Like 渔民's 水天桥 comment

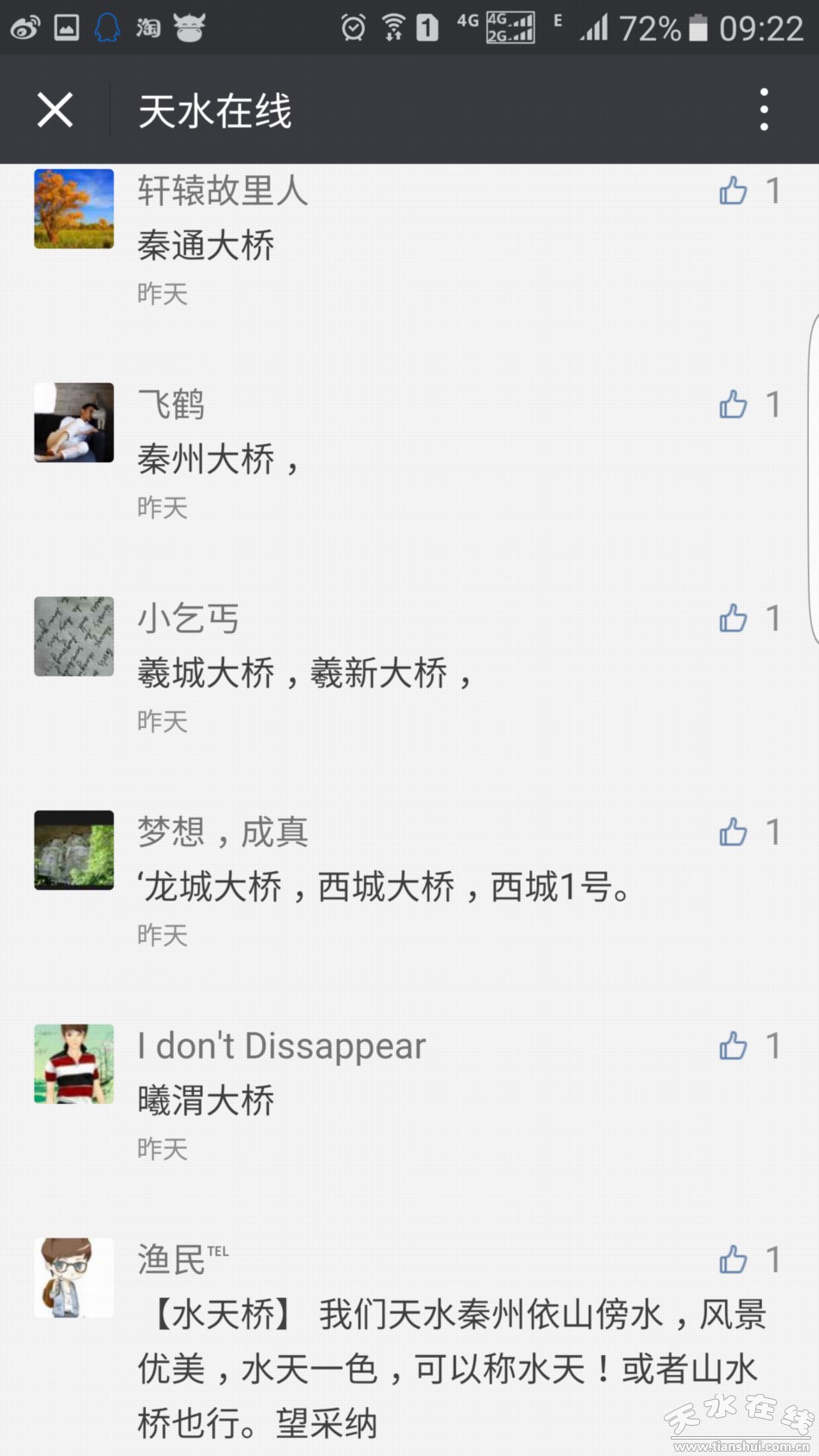click(x=734, y=1260)
